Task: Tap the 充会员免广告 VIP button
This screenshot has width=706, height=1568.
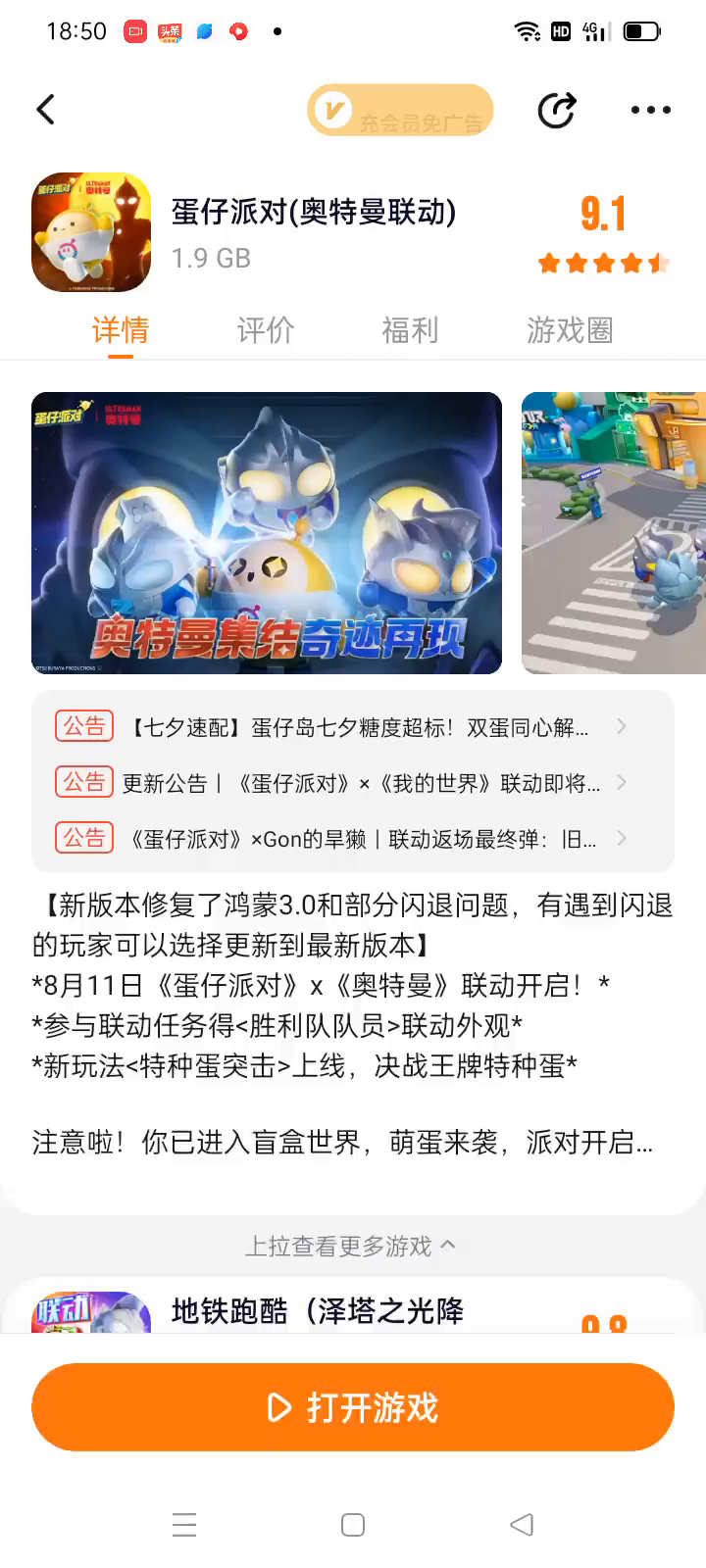Action: [x=400, y=111]
